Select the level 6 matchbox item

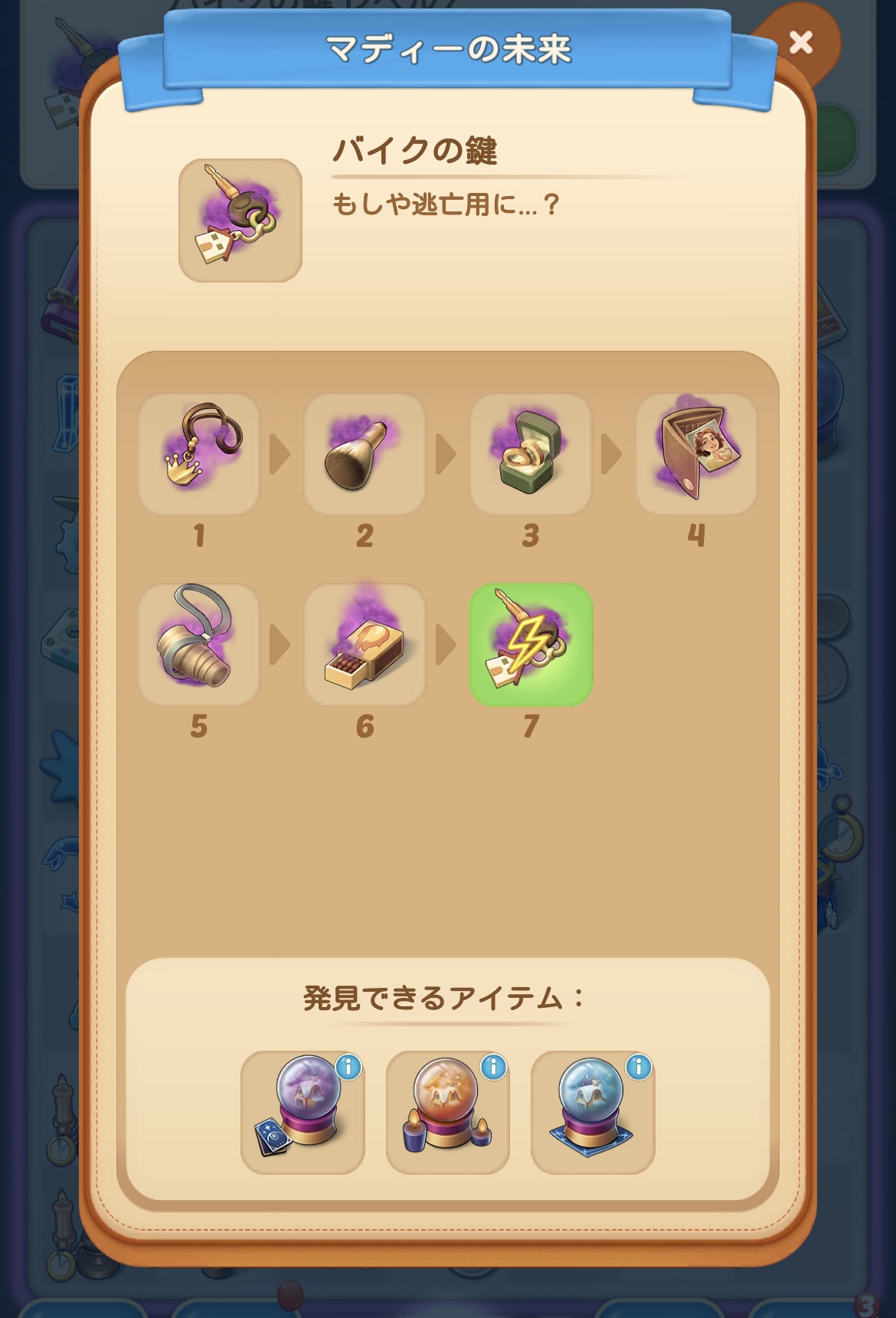[365, 645]
